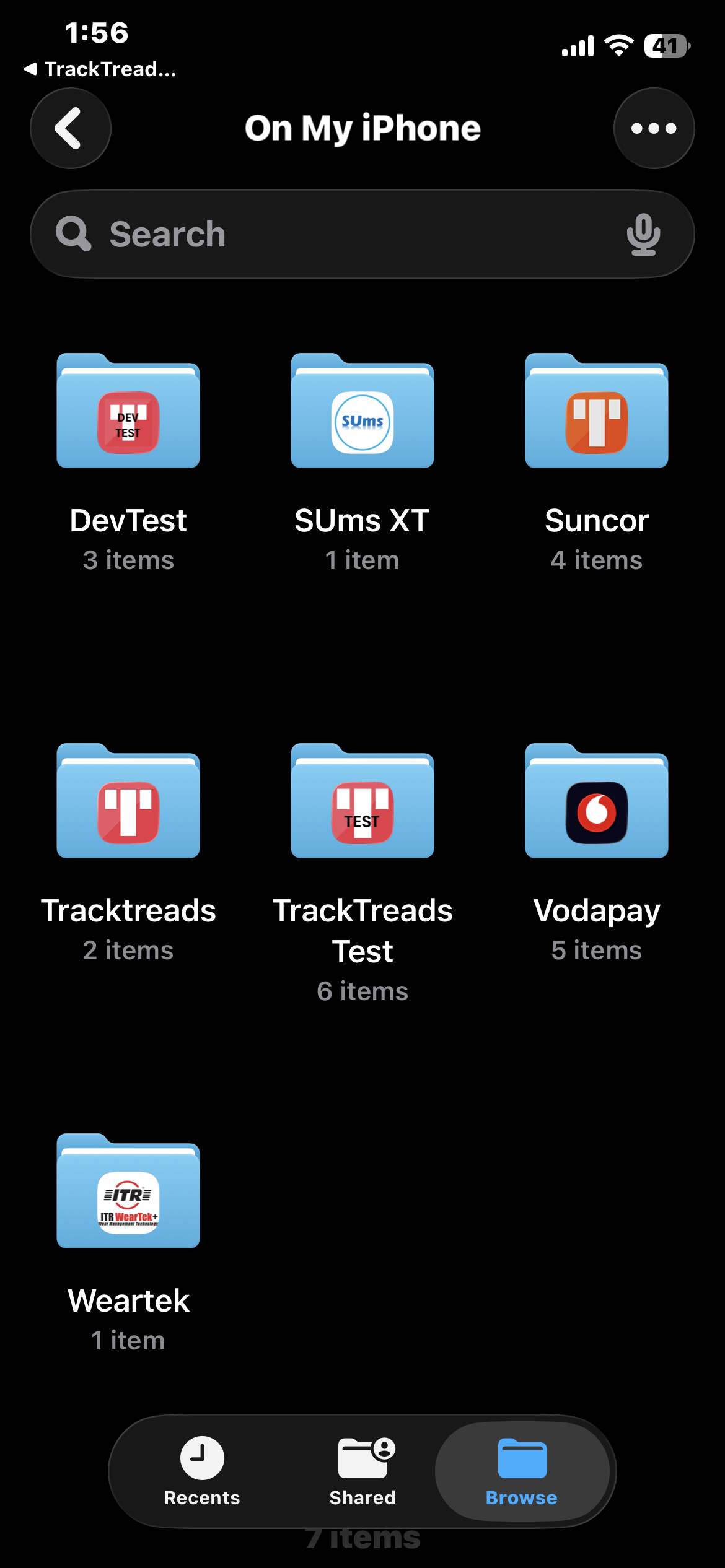
Task: Open the Vodapay folder
Action: click(x=596, y=801)
